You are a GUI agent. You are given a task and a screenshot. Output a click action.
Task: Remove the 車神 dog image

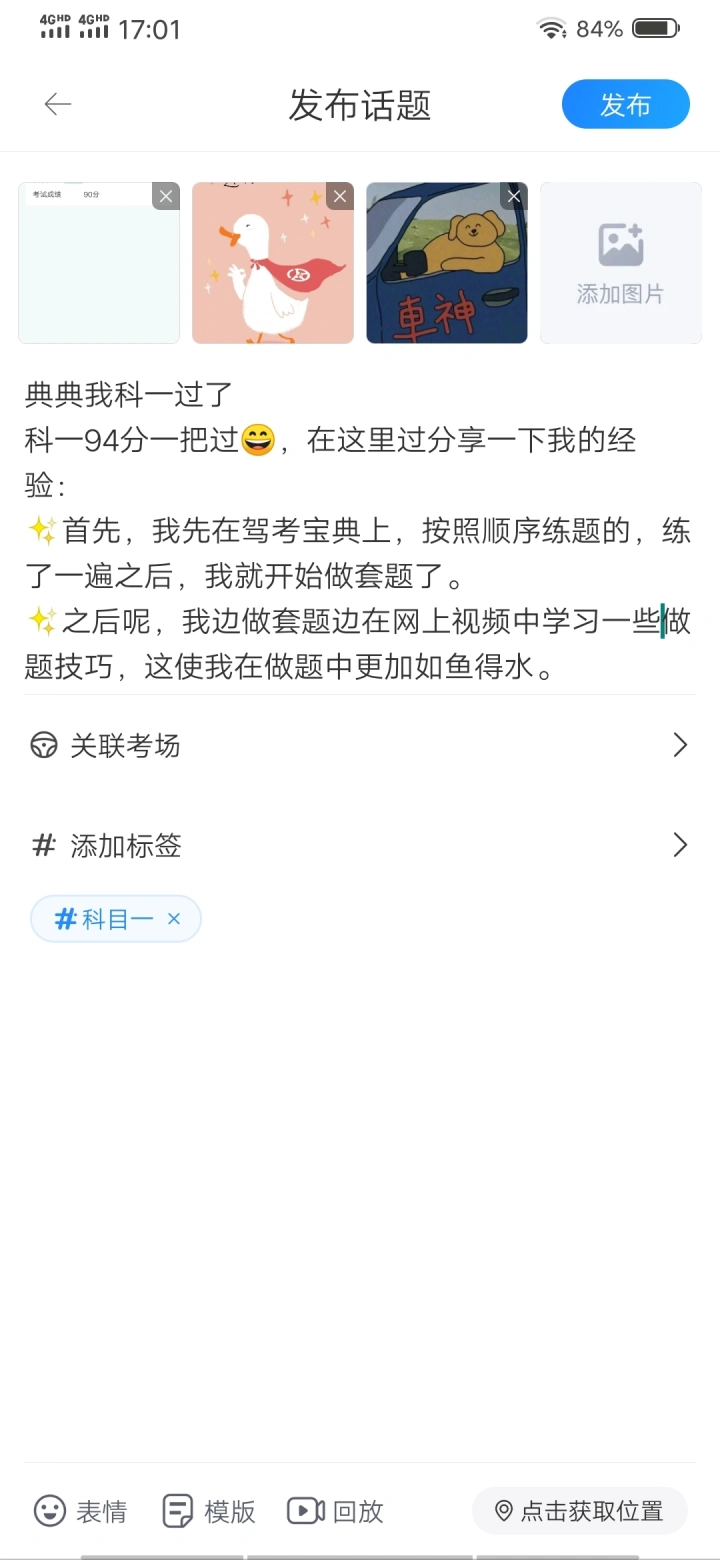(x=514, y=196)
